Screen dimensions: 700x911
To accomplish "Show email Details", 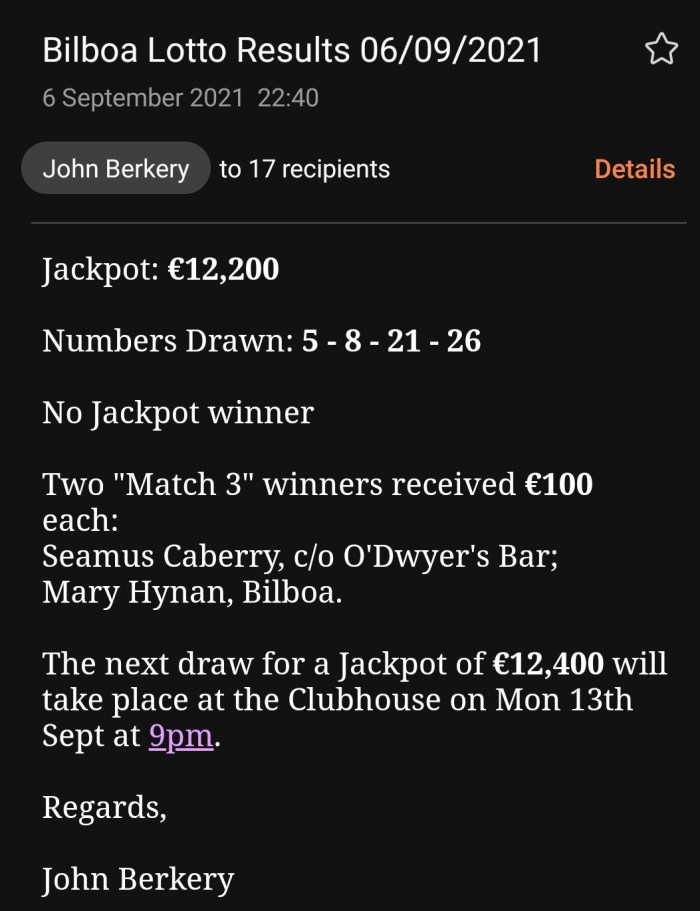I will point(634,169).
